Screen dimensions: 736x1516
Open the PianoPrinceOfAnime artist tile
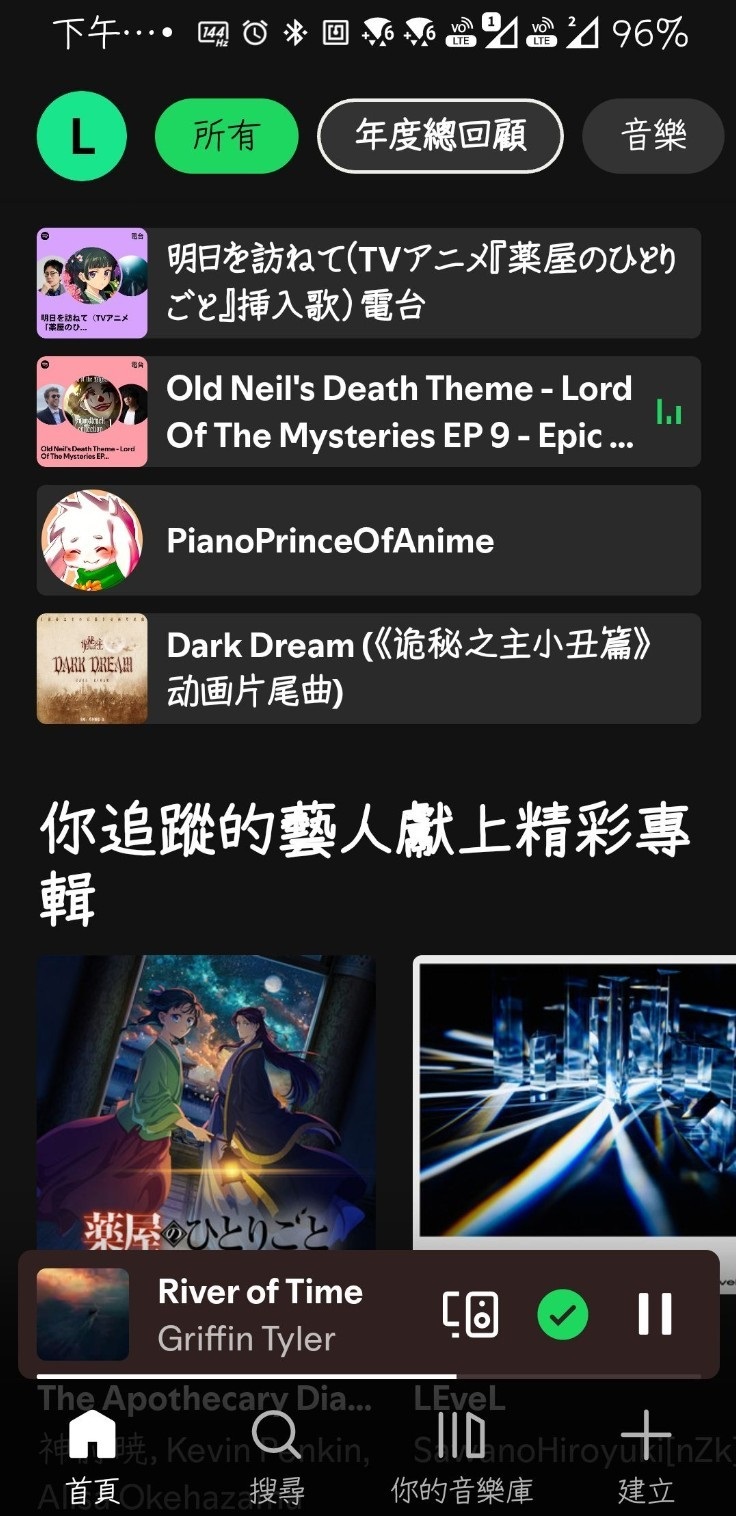(x=368, y=540)
